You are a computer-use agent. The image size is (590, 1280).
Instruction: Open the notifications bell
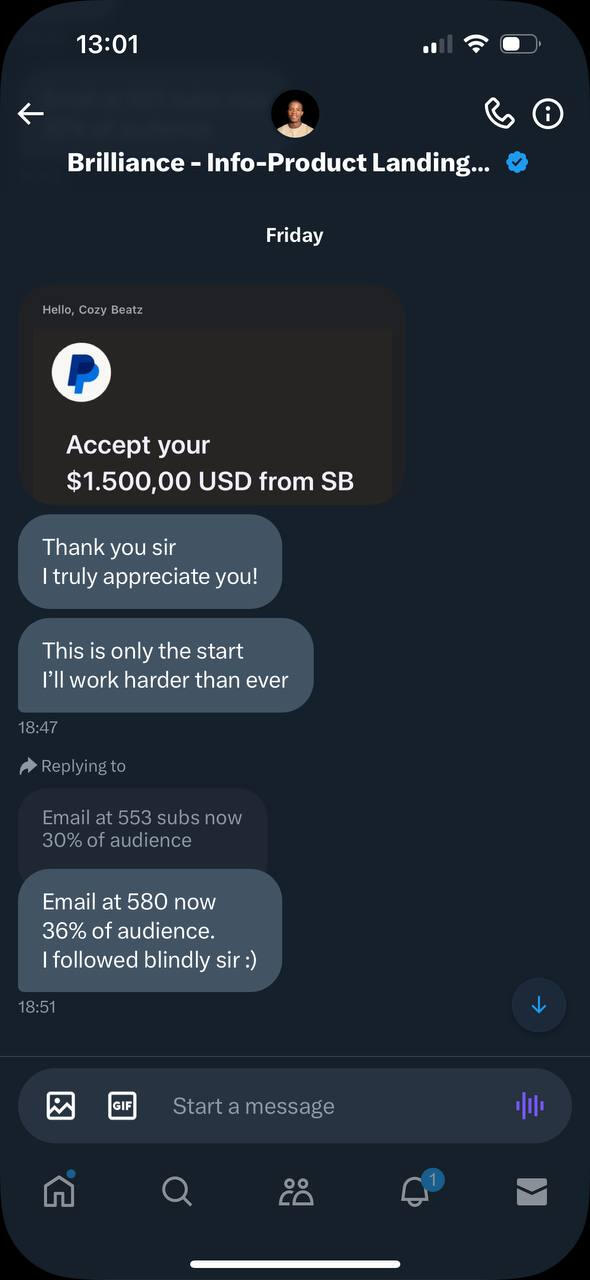coord(415,1190)
